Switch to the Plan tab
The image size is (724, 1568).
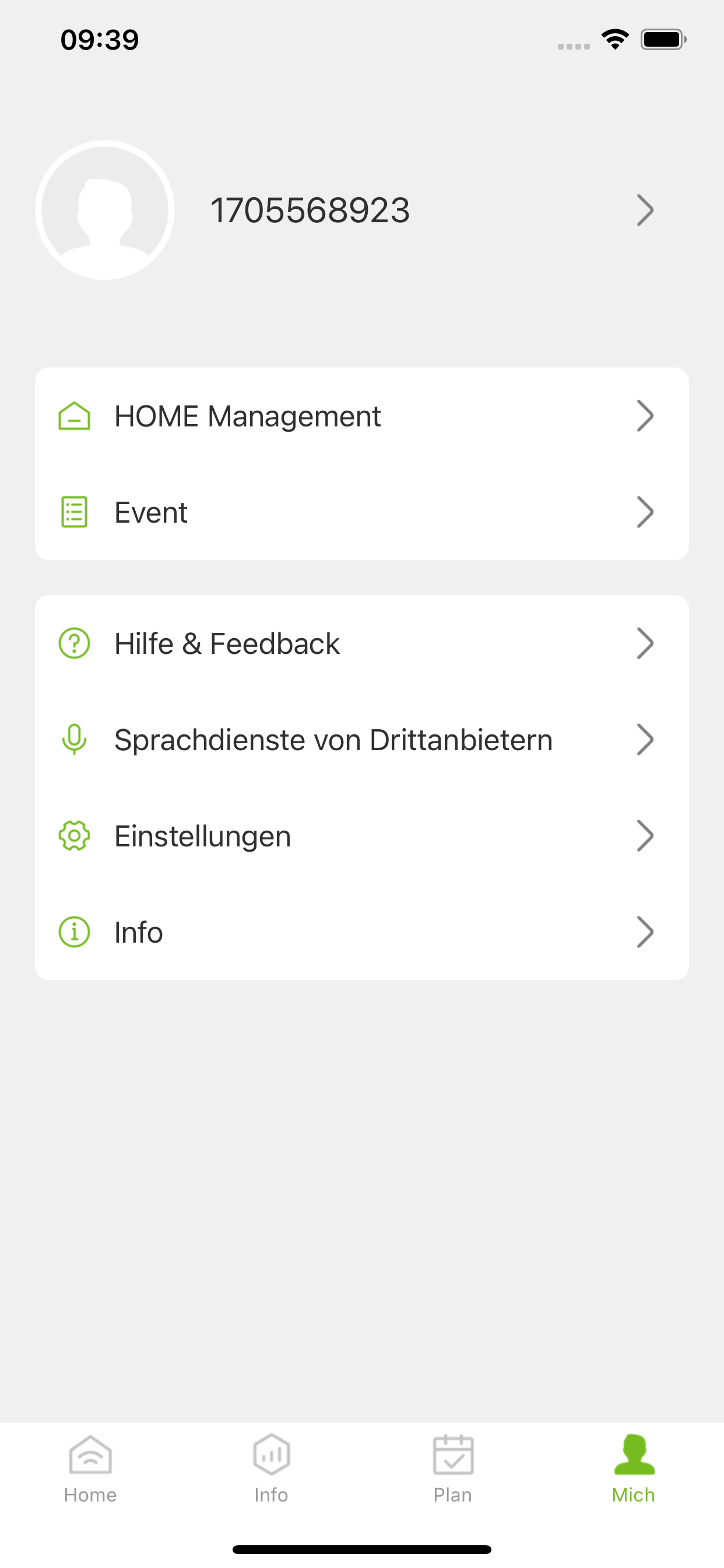click(x=453, y=1469)
